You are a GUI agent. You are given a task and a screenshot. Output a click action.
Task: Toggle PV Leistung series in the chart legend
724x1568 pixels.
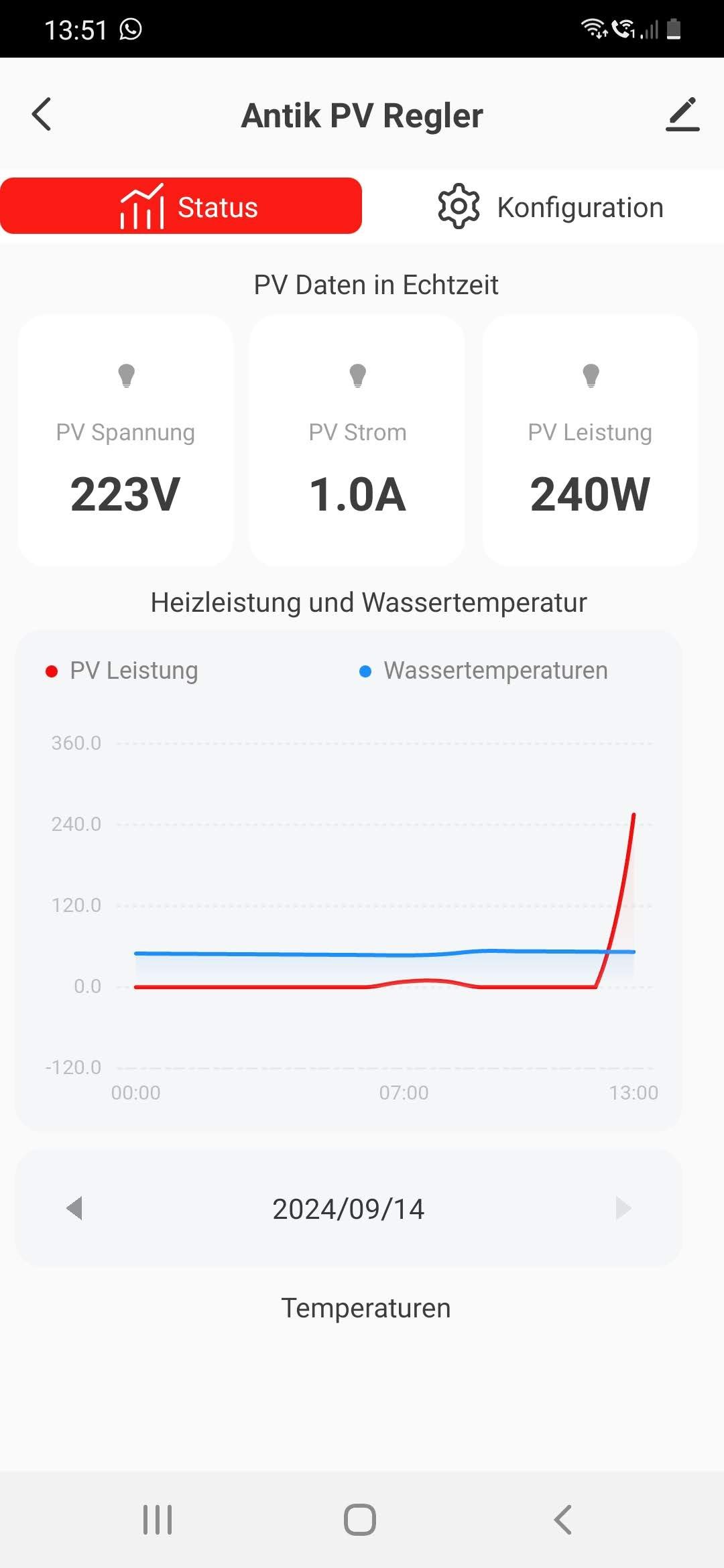pos(122,671)
